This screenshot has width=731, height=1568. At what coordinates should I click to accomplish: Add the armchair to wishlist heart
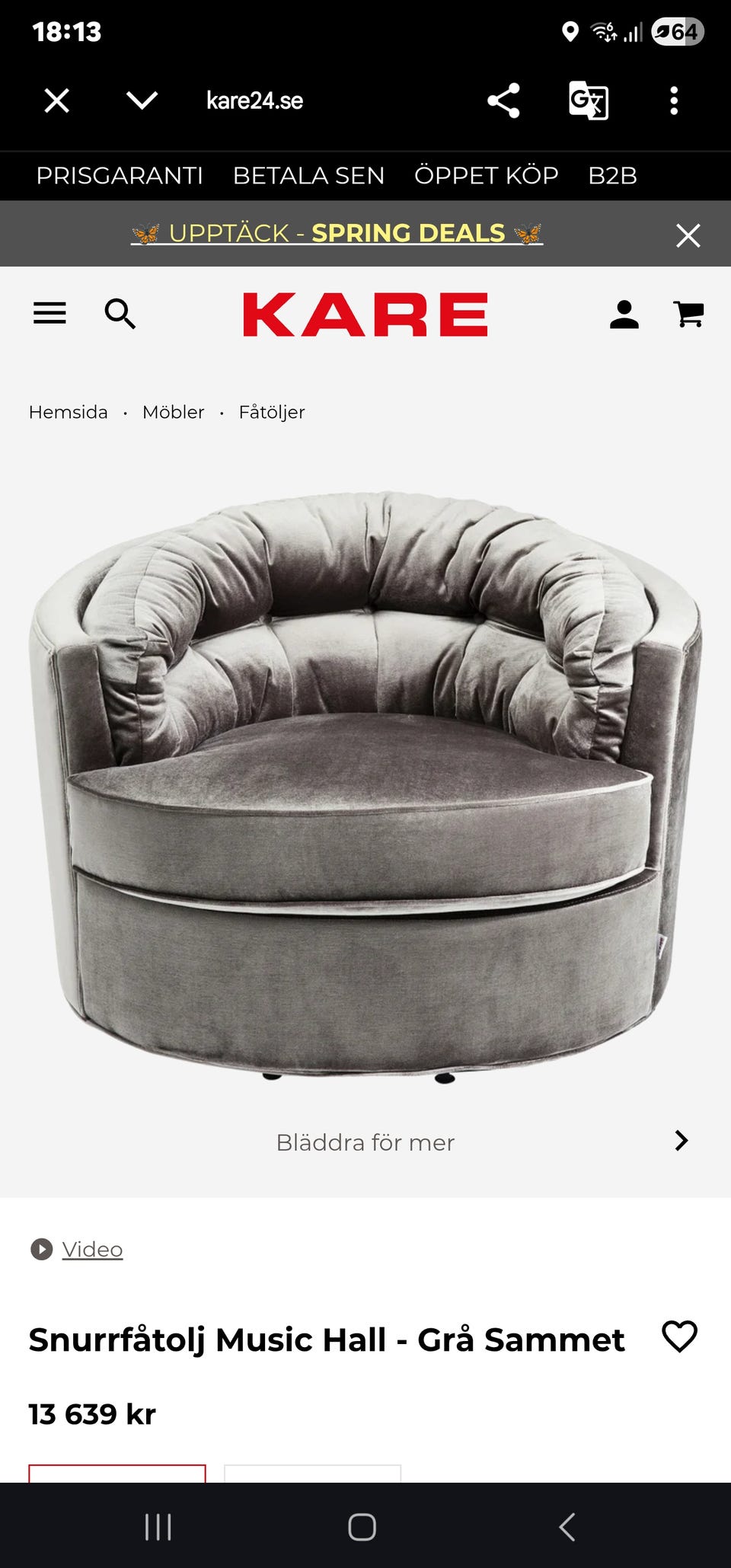click(x=679, y=1336)
